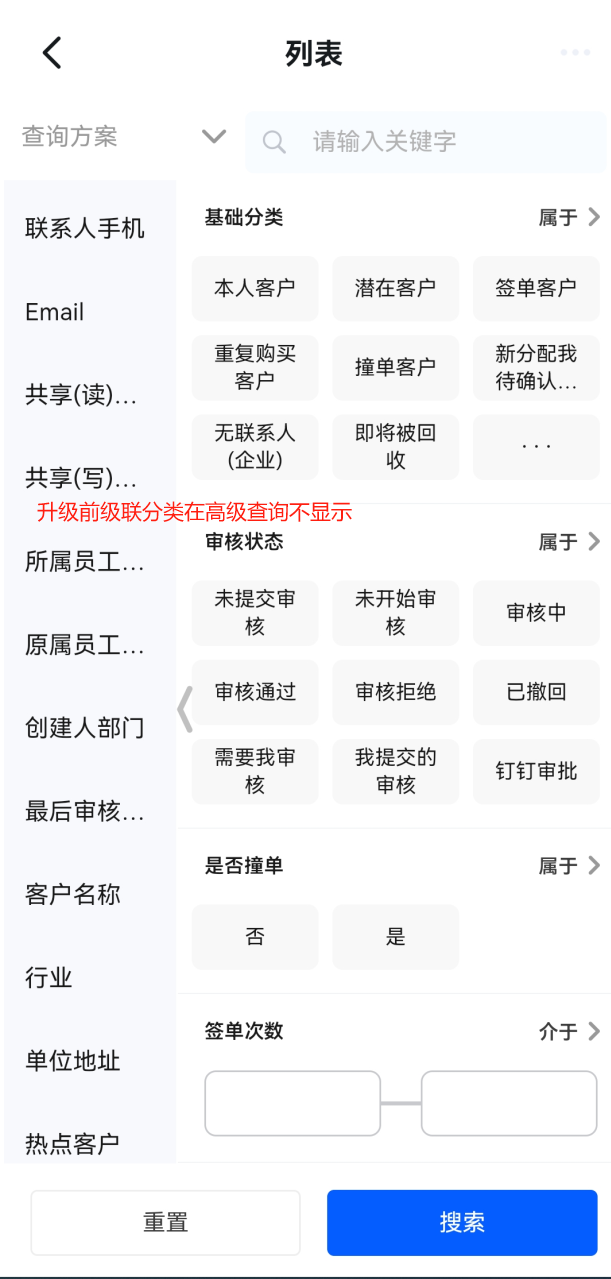611x1279 pixels.
Task: Go back using the top-left arrow
Action: [52, 53]
